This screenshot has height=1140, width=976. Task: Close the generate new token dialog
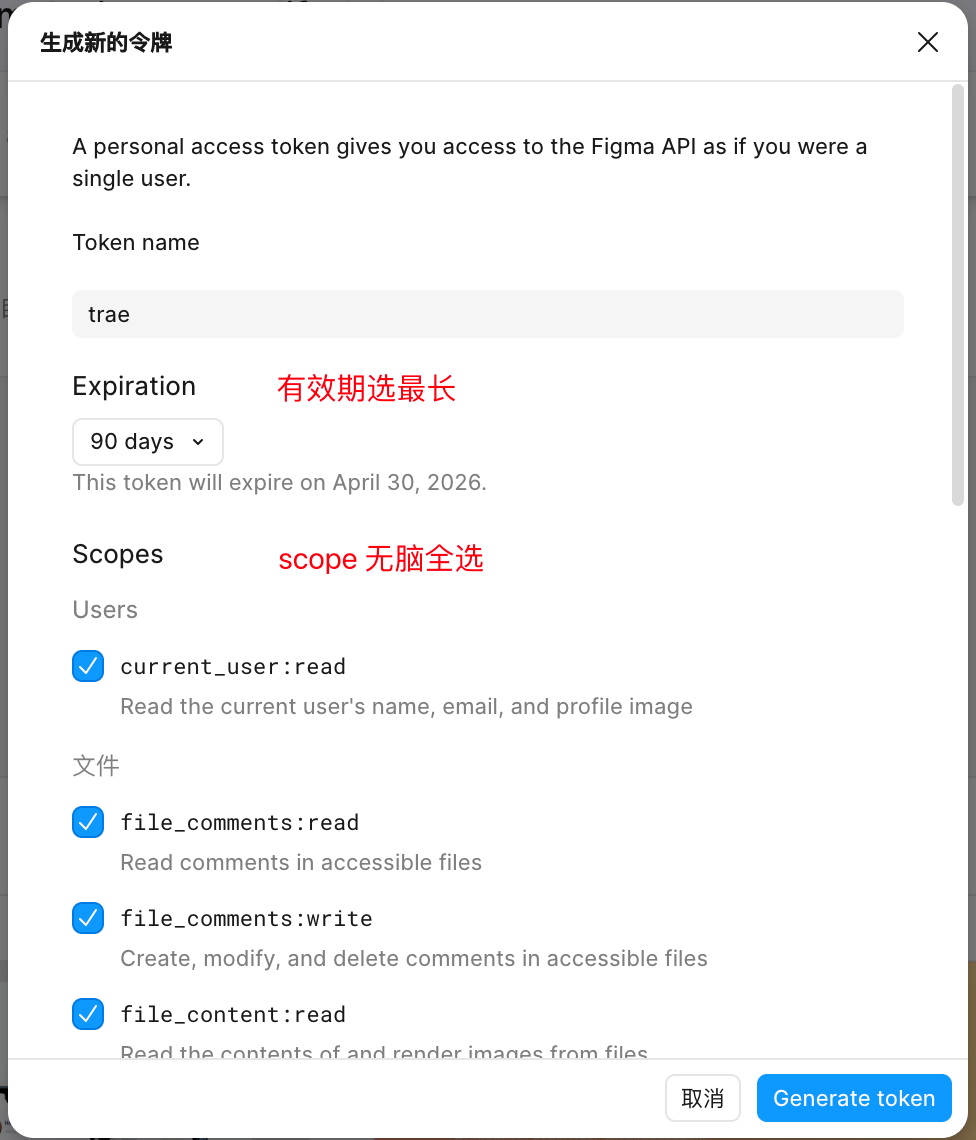tap(928, 42)
